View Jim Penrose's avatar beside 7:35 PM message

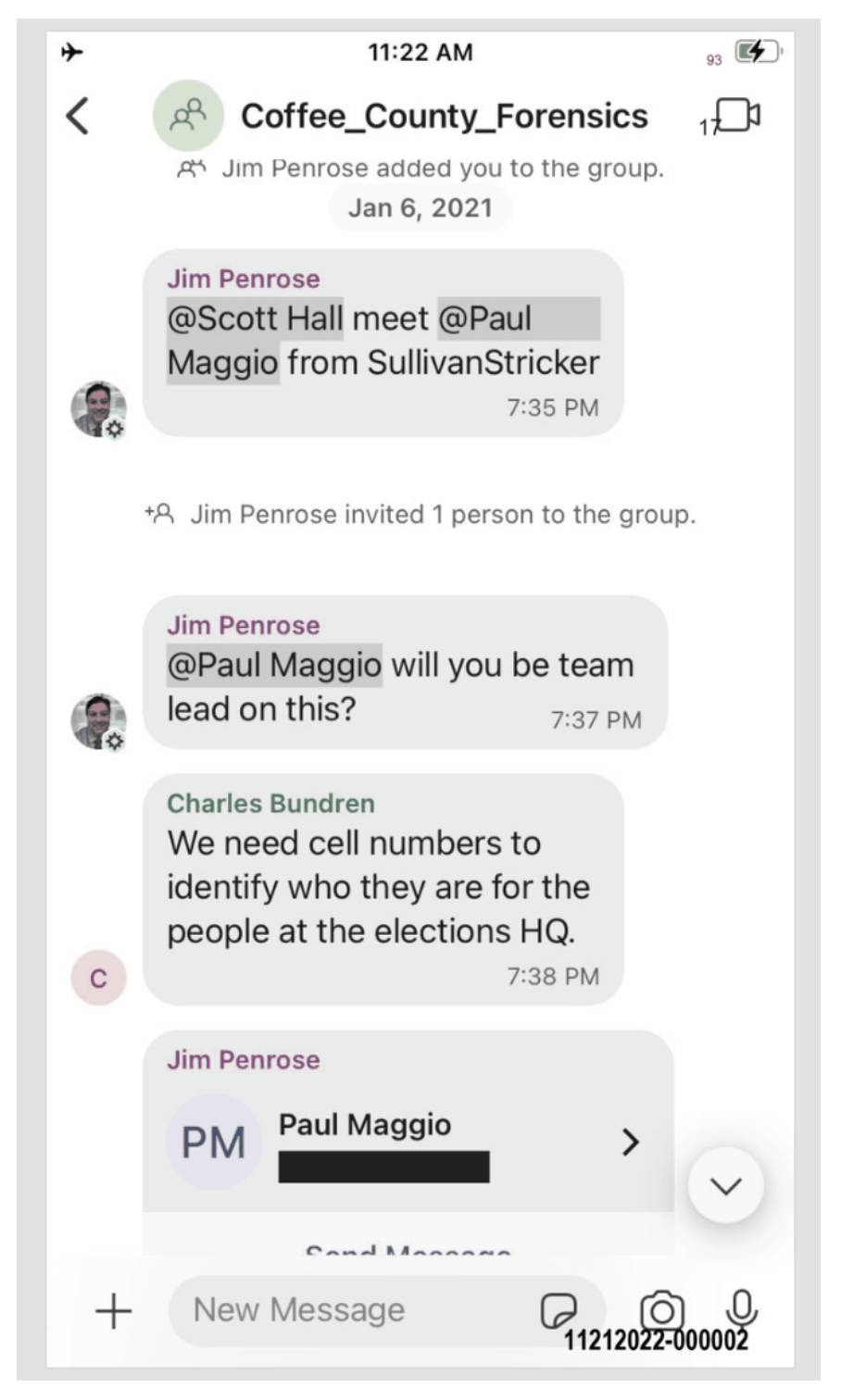coord(98,408)
